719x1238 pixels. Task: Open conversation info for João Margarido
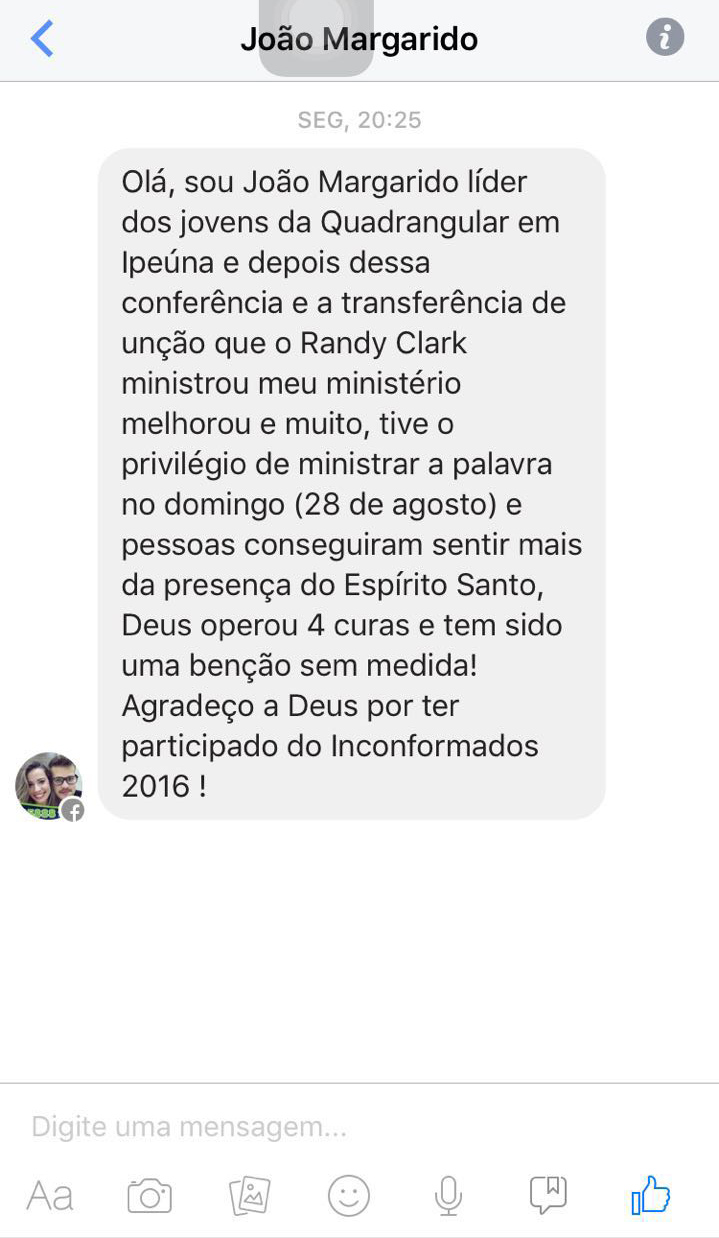664,38
